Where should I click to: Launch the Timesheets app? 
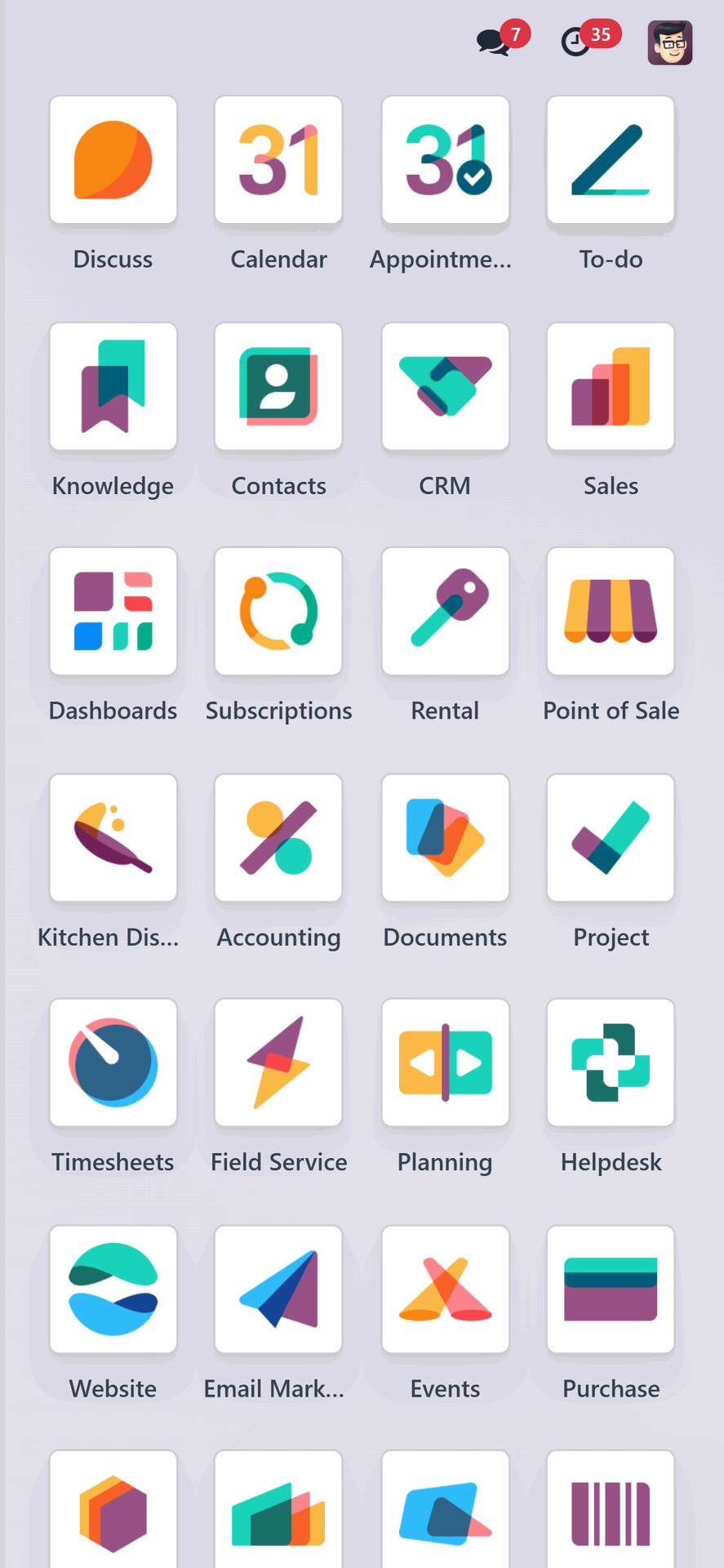pos(113,1063)
